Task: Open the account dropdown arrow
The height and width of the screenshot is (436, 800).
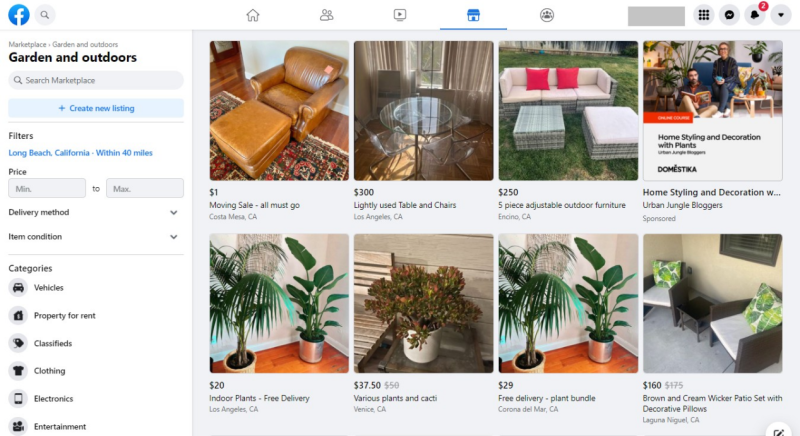Action: pyautogui.click(x=782, y=15)
